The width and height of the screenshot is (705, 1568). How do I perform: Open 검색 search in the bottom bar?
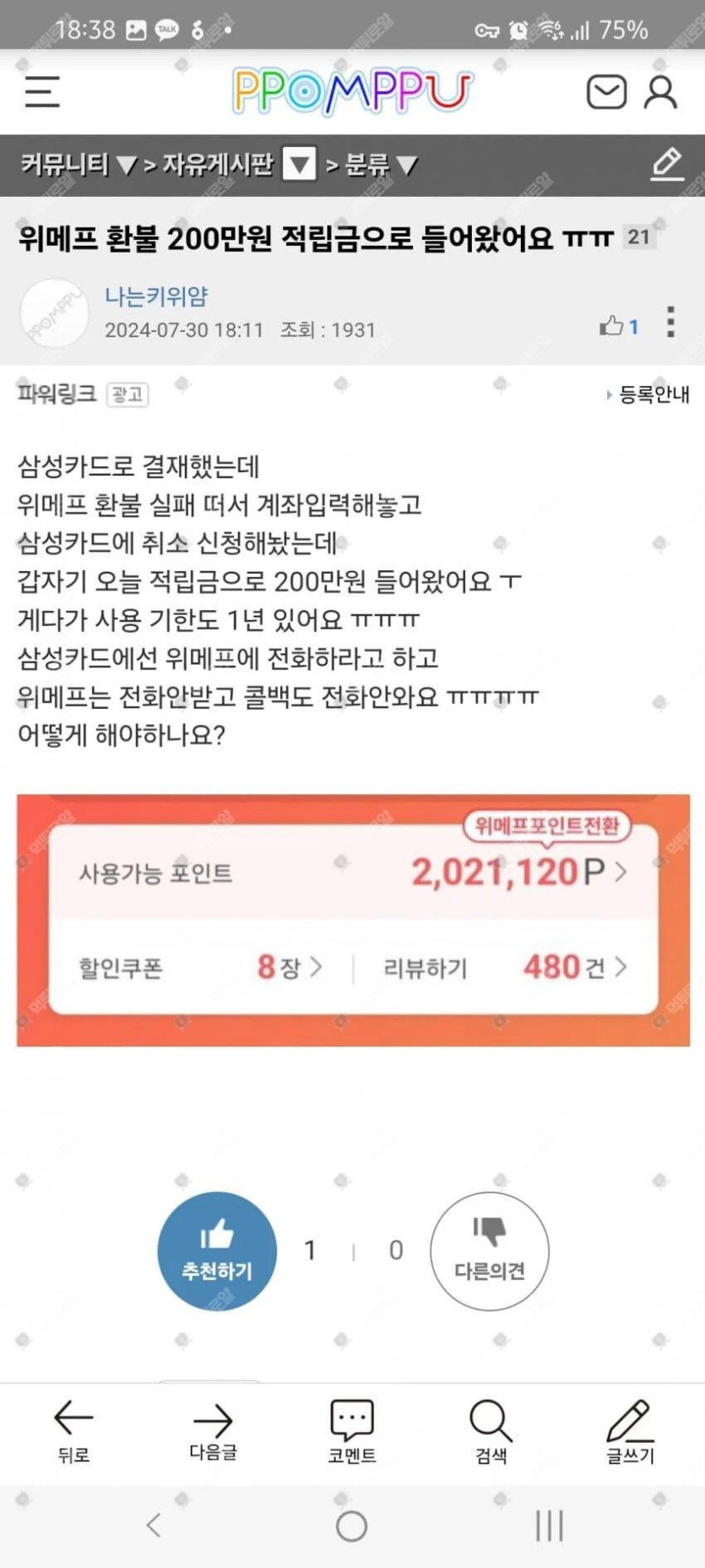pyautogui.click(x=491, y=1429)
